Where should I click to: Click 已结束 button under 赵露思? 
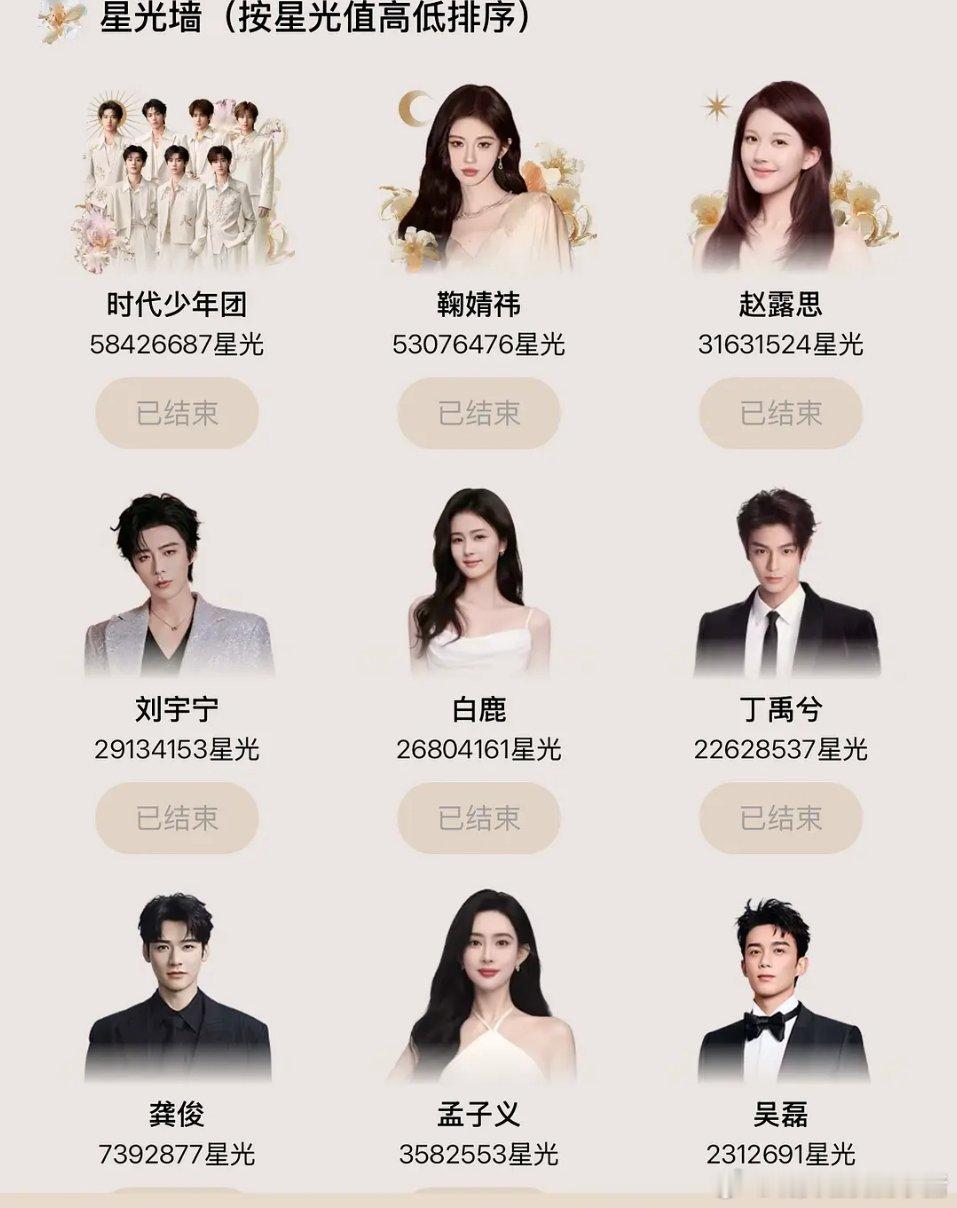(x=779, y=412)
